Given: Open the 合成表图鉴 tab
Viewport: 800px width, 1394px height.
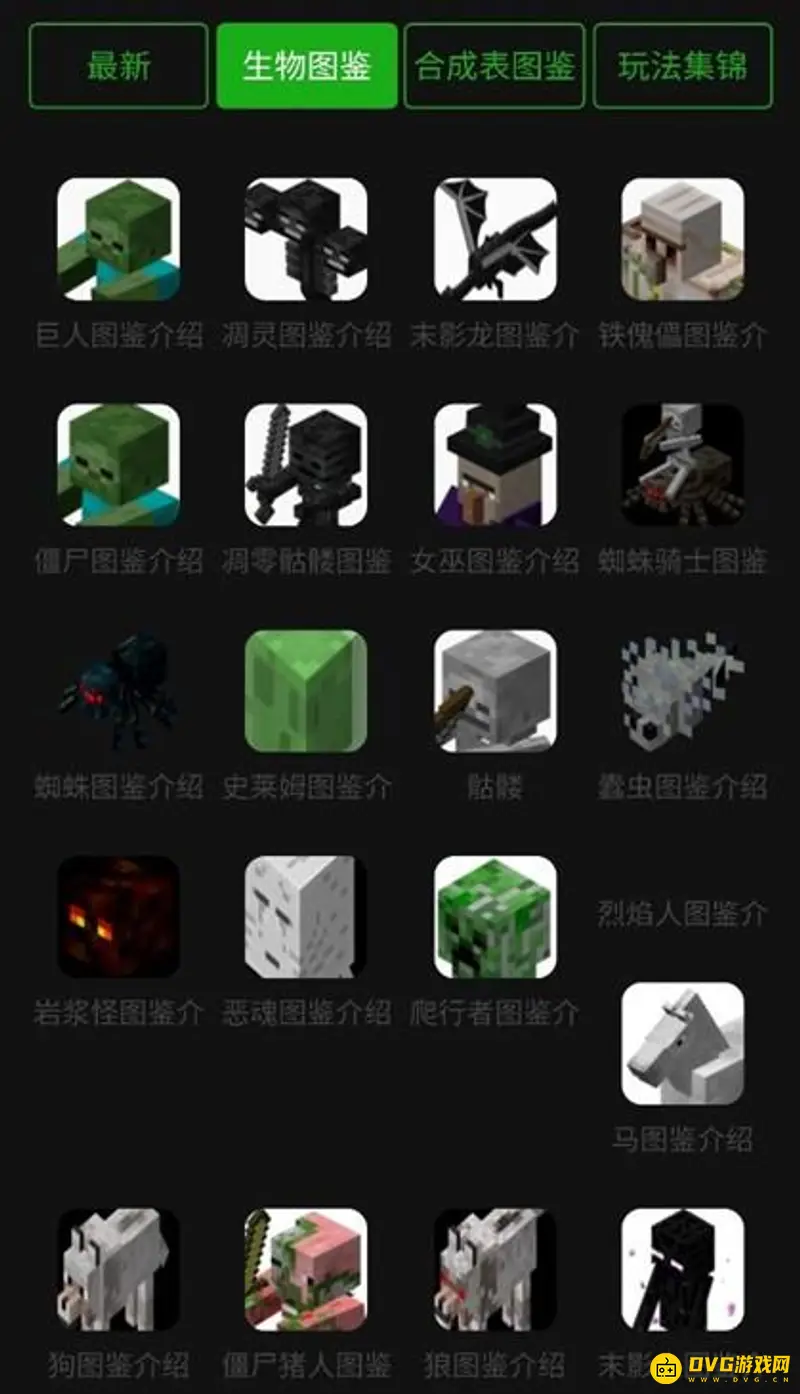Looking at the screenshot, I should point(494,66).
